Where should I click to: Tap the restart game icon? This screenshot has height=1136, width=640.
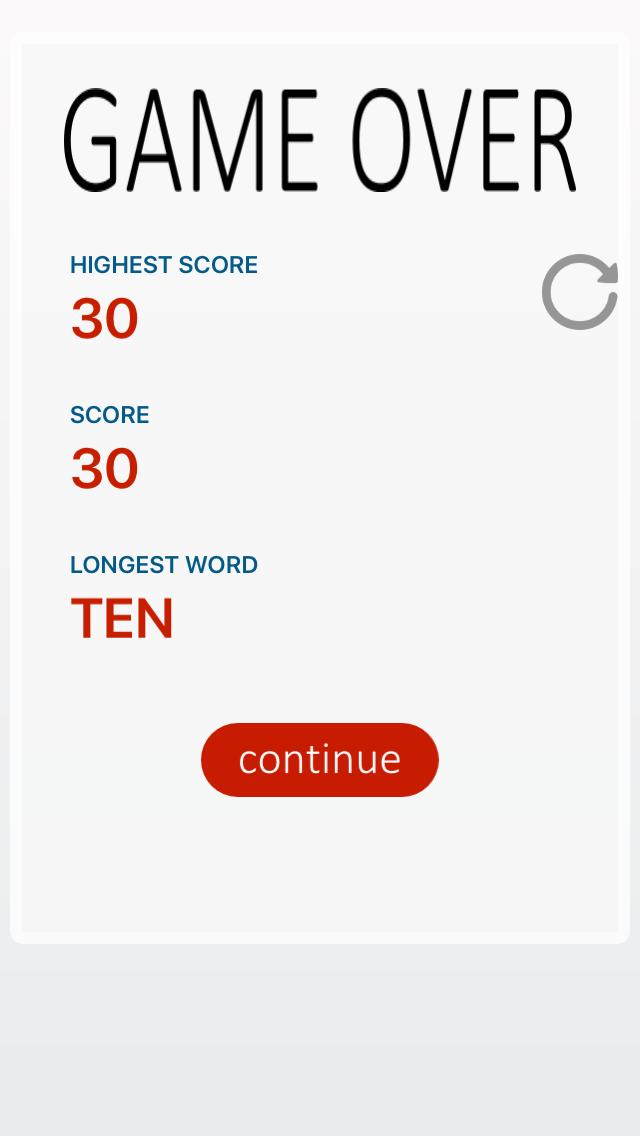point(580,292)
